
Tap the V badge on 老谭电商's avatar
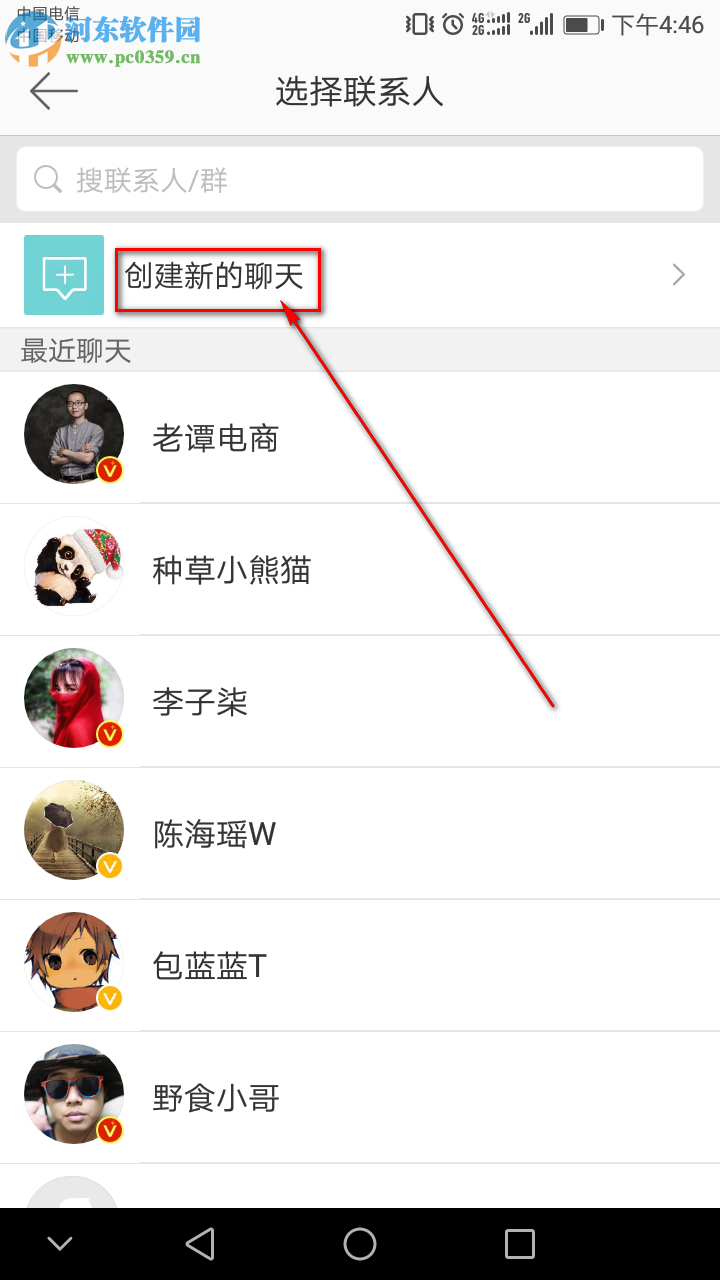[110, 472]
